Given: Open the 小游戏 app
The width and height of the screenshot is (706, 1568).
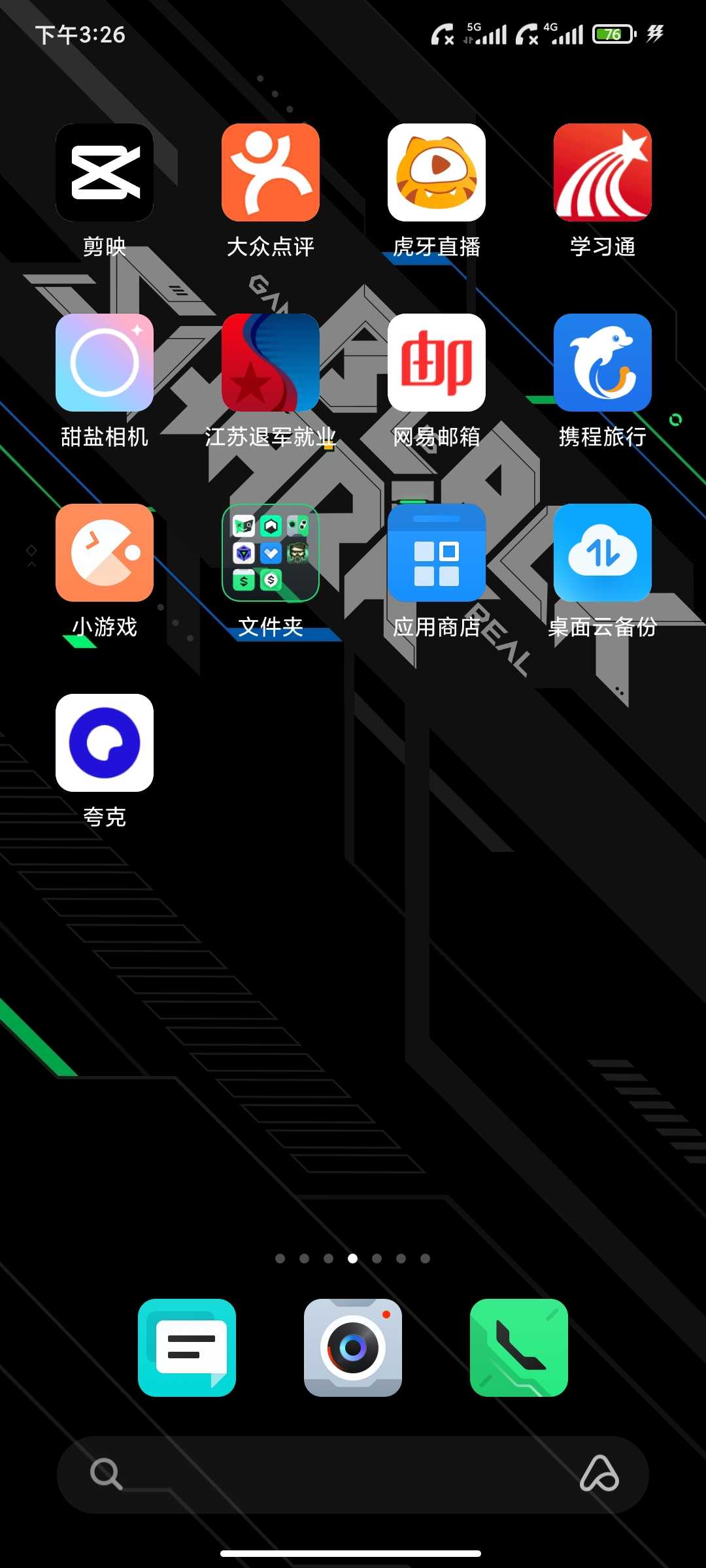Looking at the screenshot, I should [x=105, y=553].
